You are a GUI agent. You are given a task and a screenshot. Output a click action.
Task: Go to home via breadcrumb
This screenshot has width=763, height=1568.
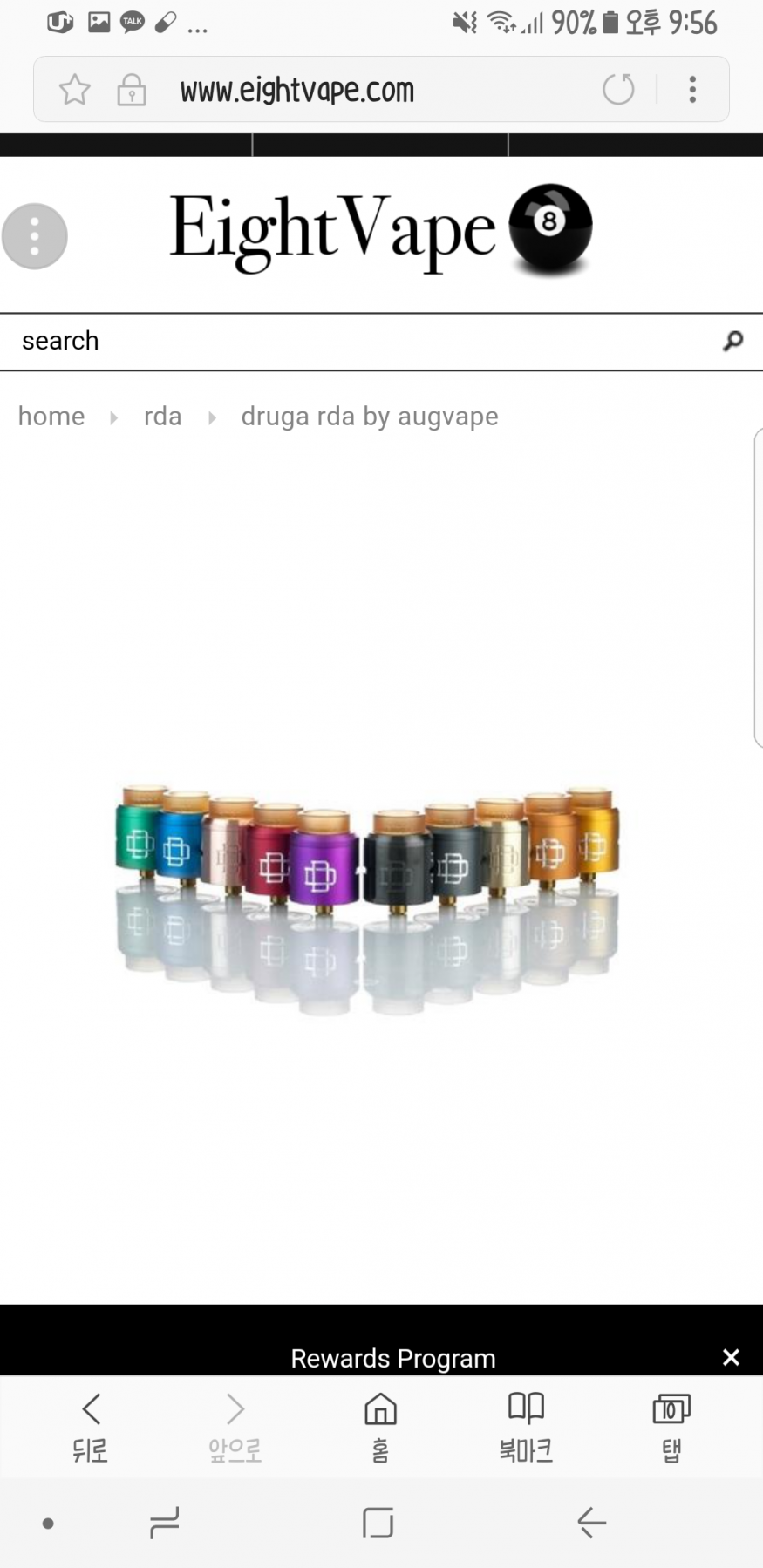(51, 417)
